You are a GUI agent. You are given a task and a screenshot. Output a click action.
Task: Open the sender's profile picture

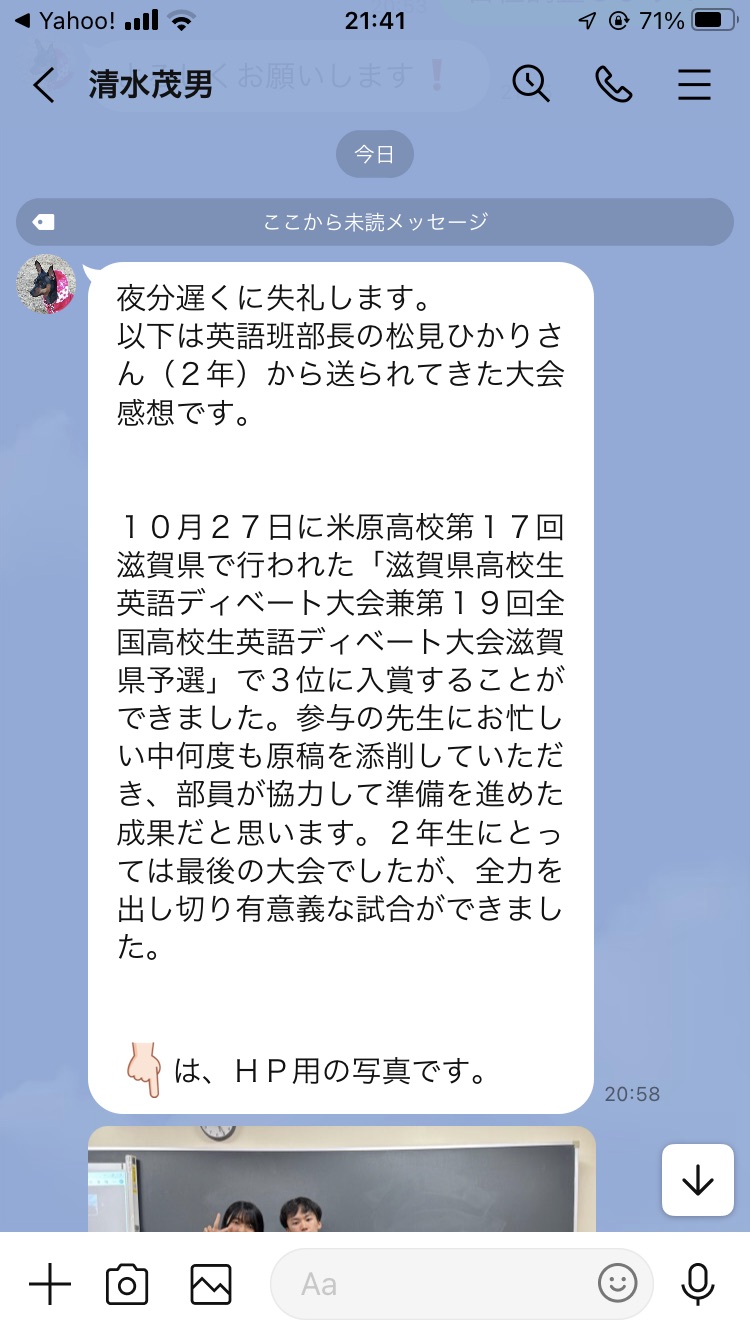[x=47, y=284]
